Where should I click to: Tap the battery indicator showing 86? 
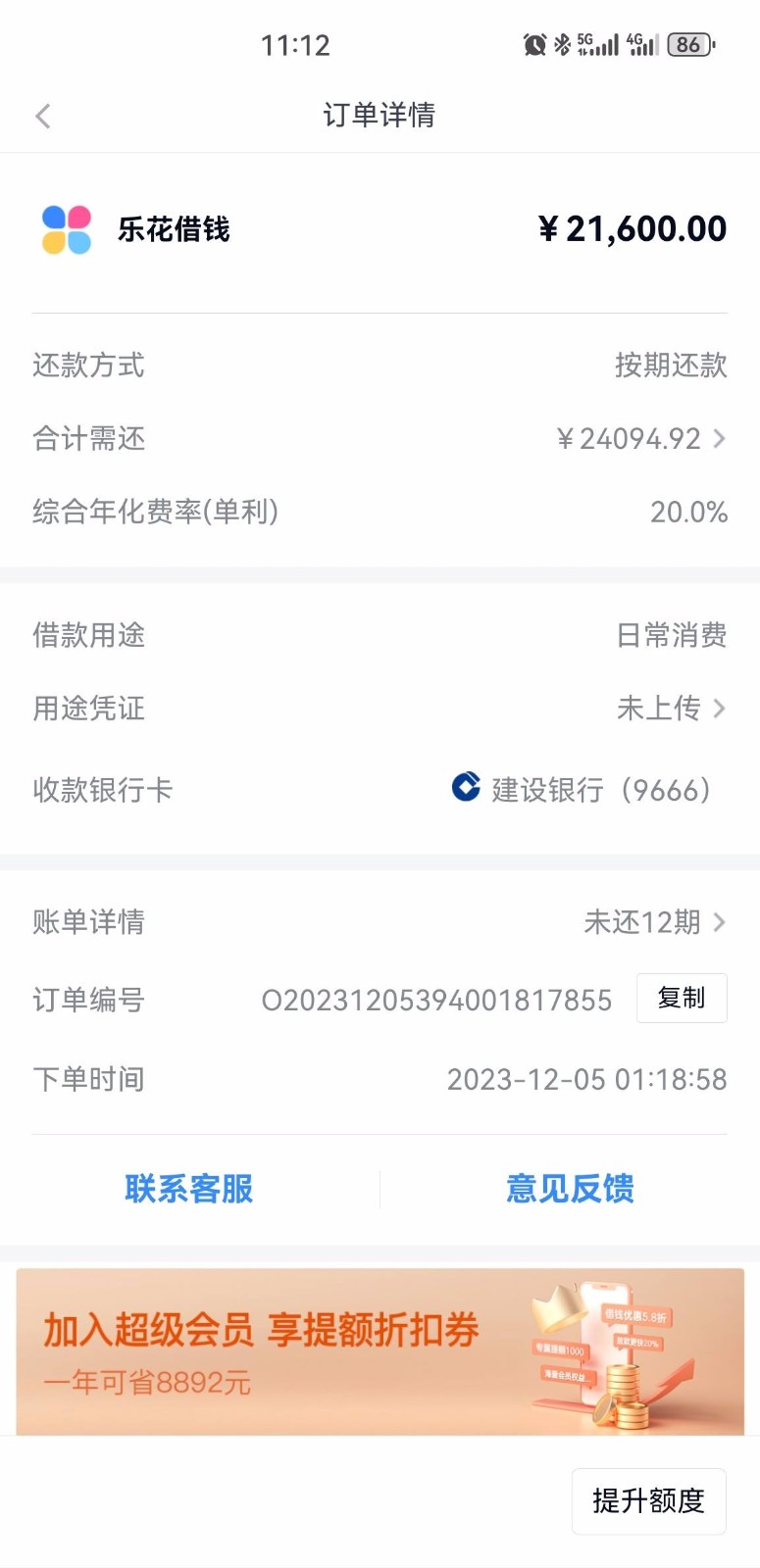pyautogui.click(x=688, y=44)
